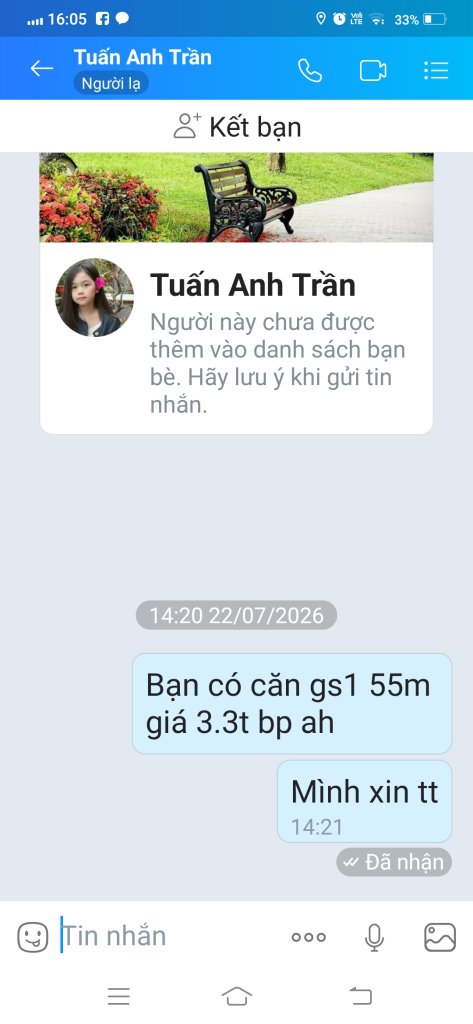Record a voice message
The image size is (473, 1024).
pos(374,937)
